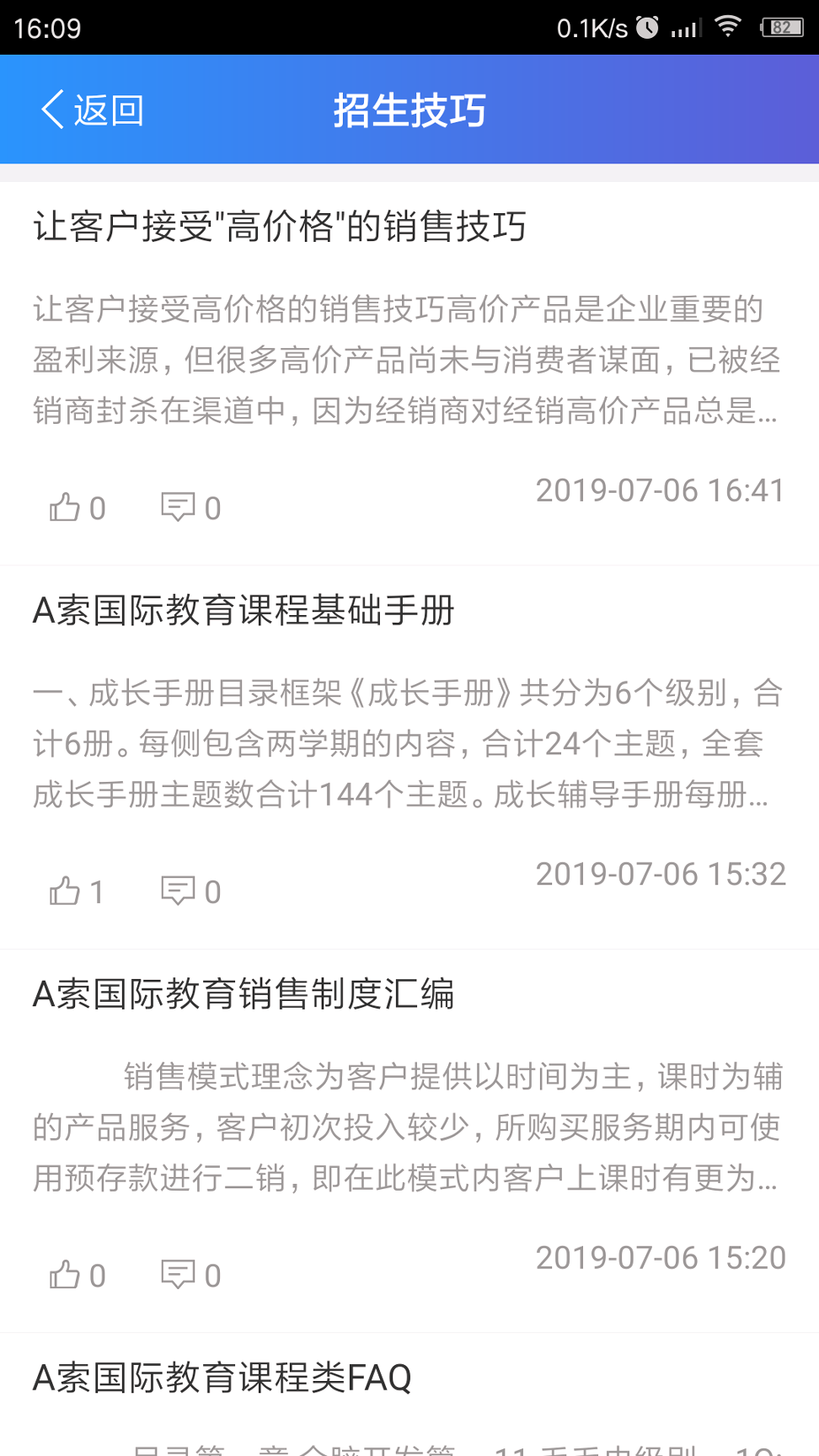Open comments for A索国际教育销售制度汇编
The image size is (819, 1456).
(x=177, y=1274)
